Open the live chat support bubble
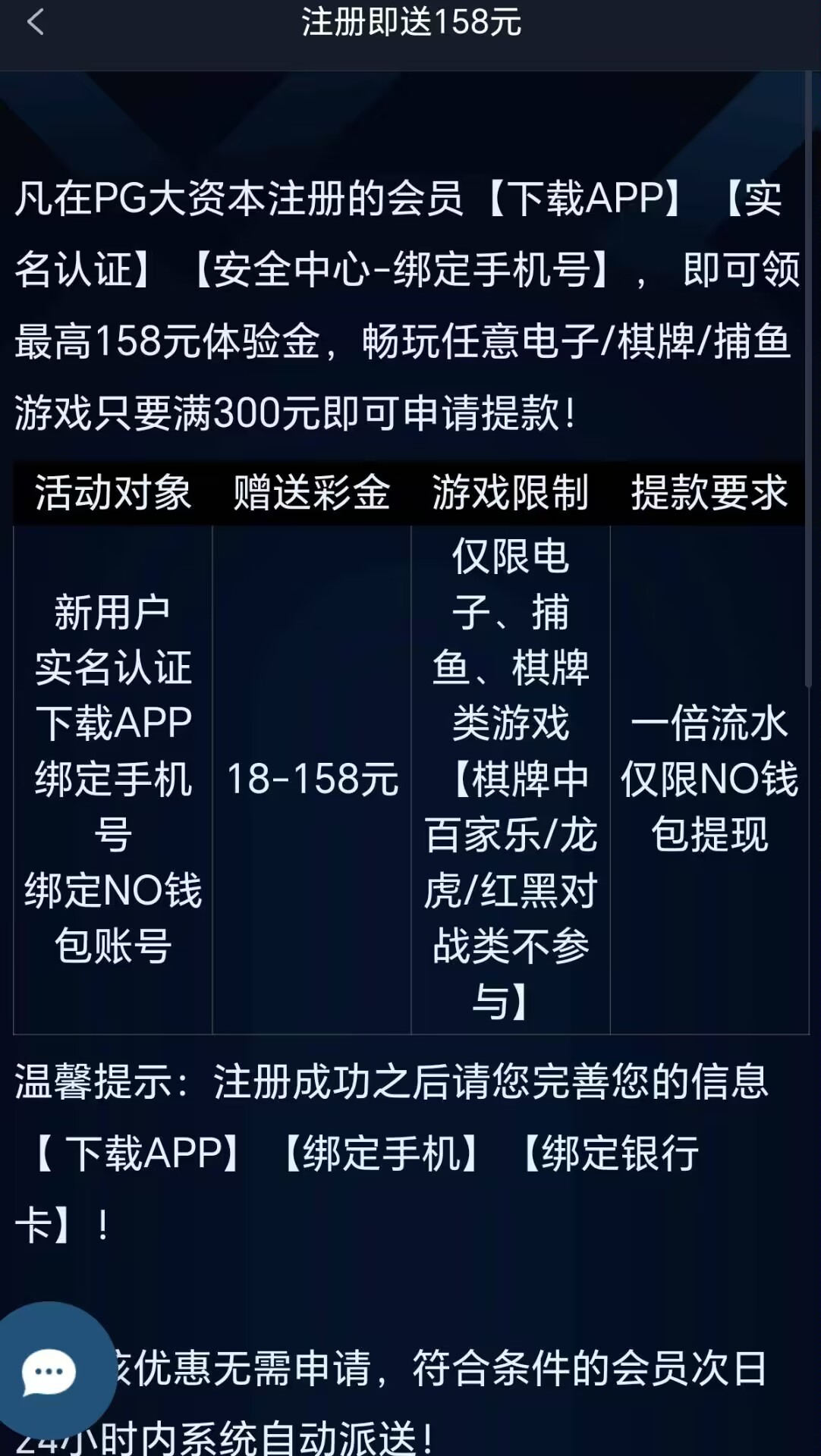Screen dimensions: 821x1456 pyautogui.click(x=49, y=1373)
